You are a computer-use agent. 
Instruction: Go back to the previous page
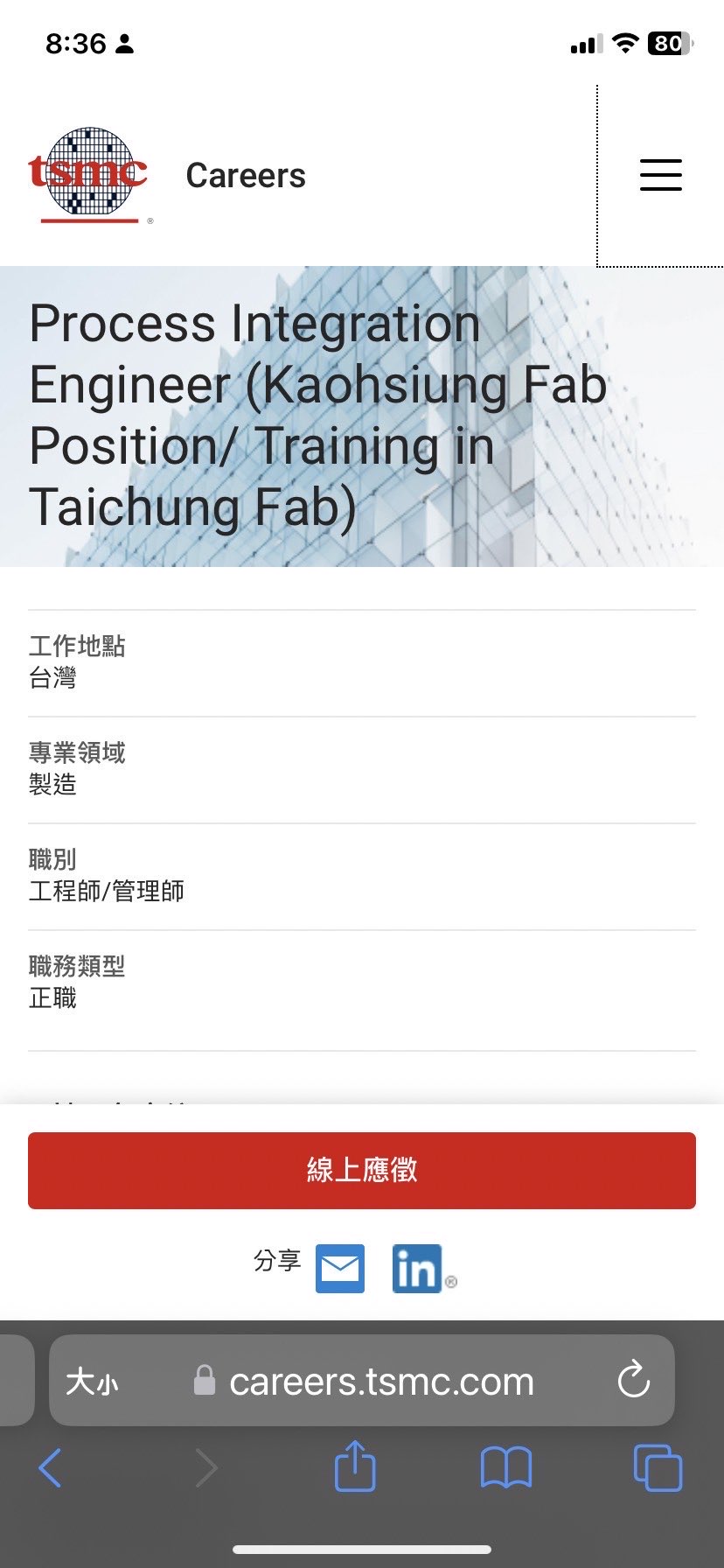[51, 1467]
